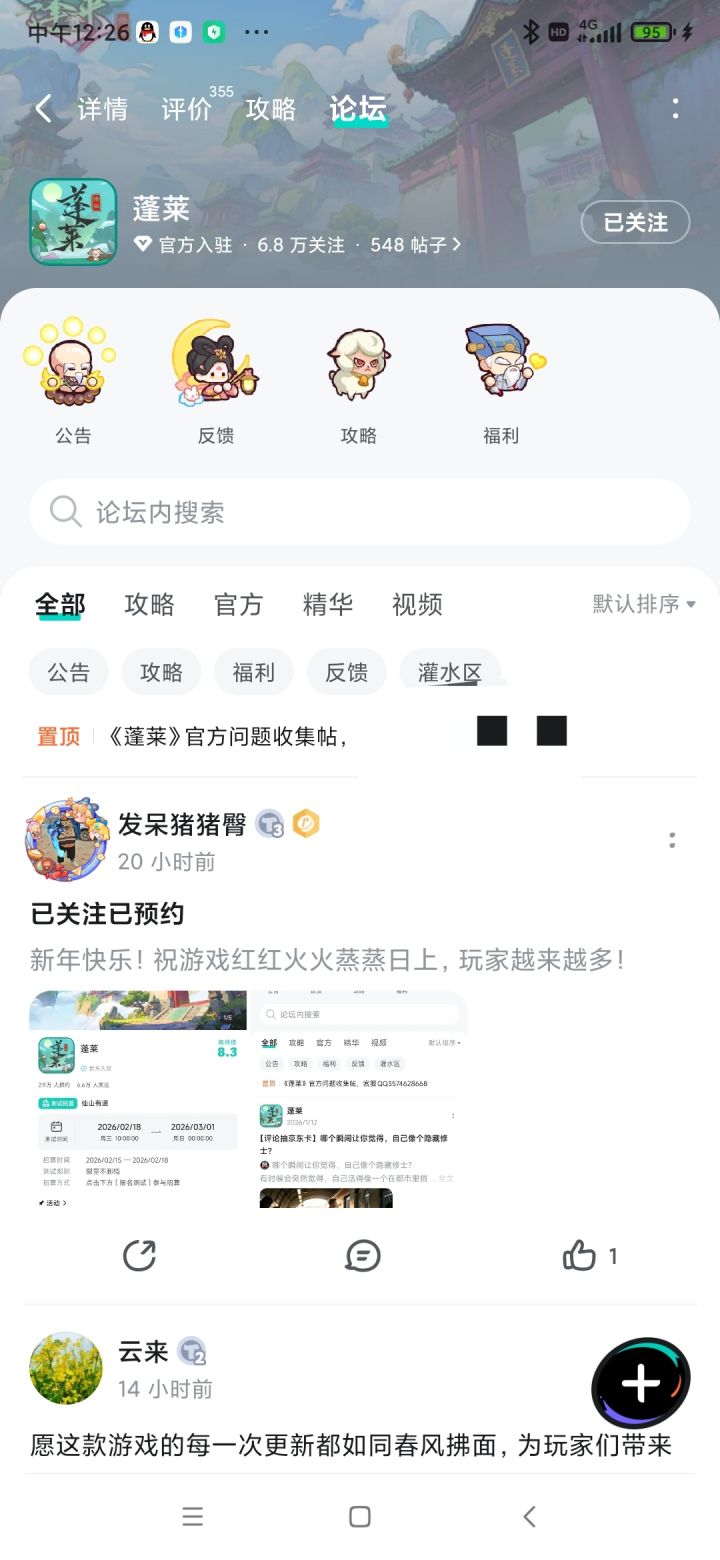
Task: Open comments on 发呆猪猪臀's post
Action: pos(361,1255)
